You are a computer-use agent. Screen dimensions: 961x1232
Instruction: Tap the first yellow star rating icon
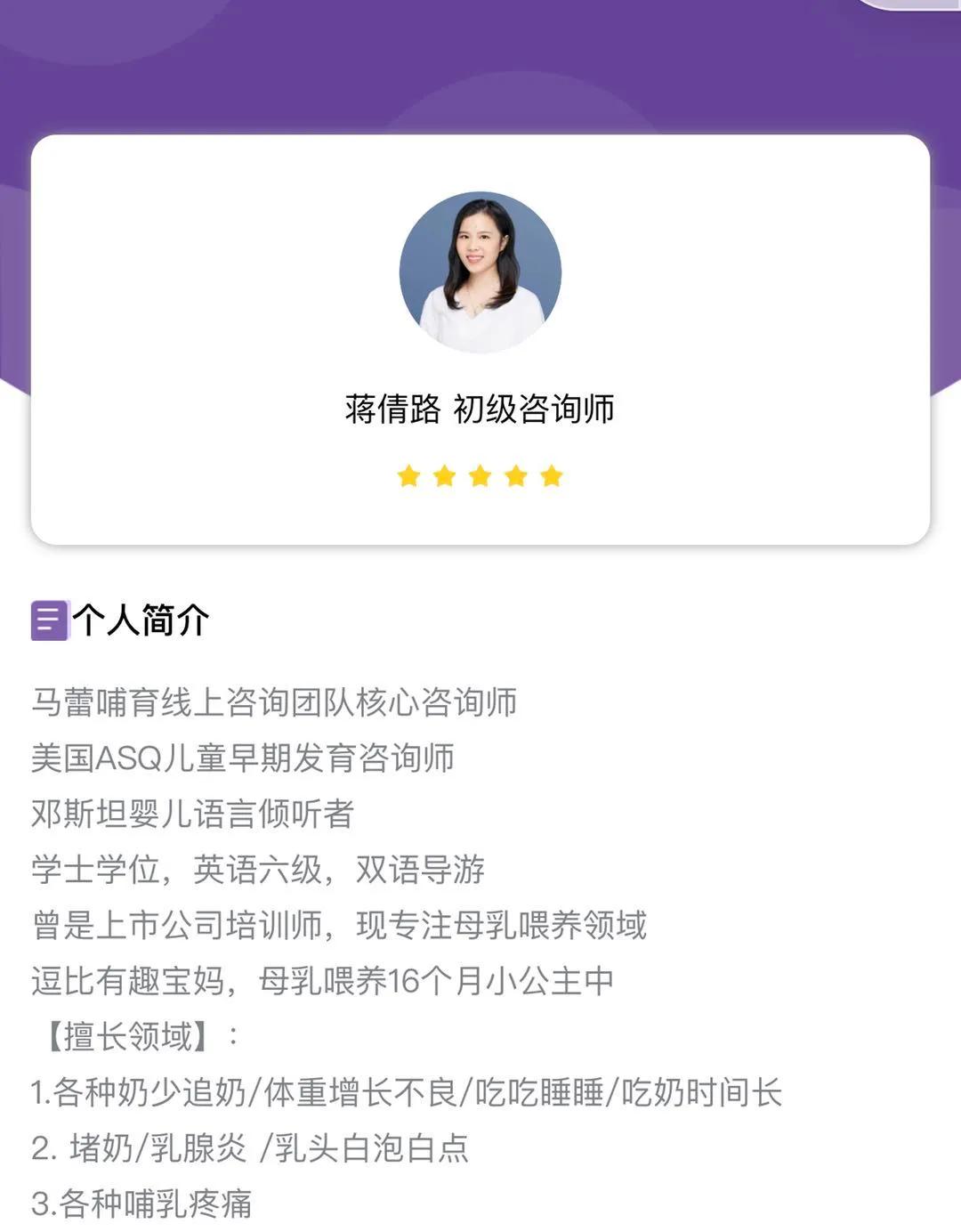point(410,476)
